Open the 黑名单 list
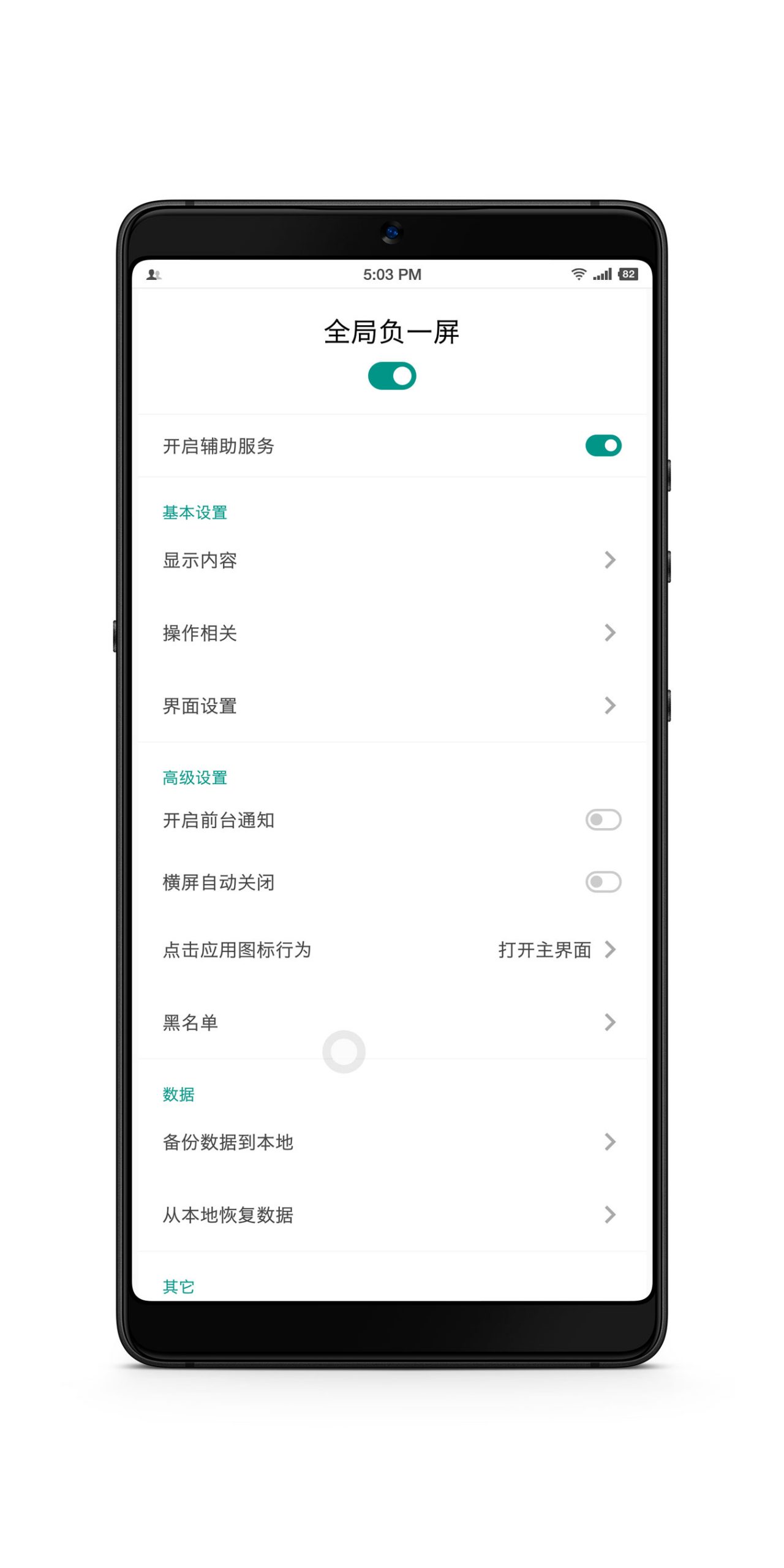This screenshot has width=784, height=1568. [x=391, y=1022]
